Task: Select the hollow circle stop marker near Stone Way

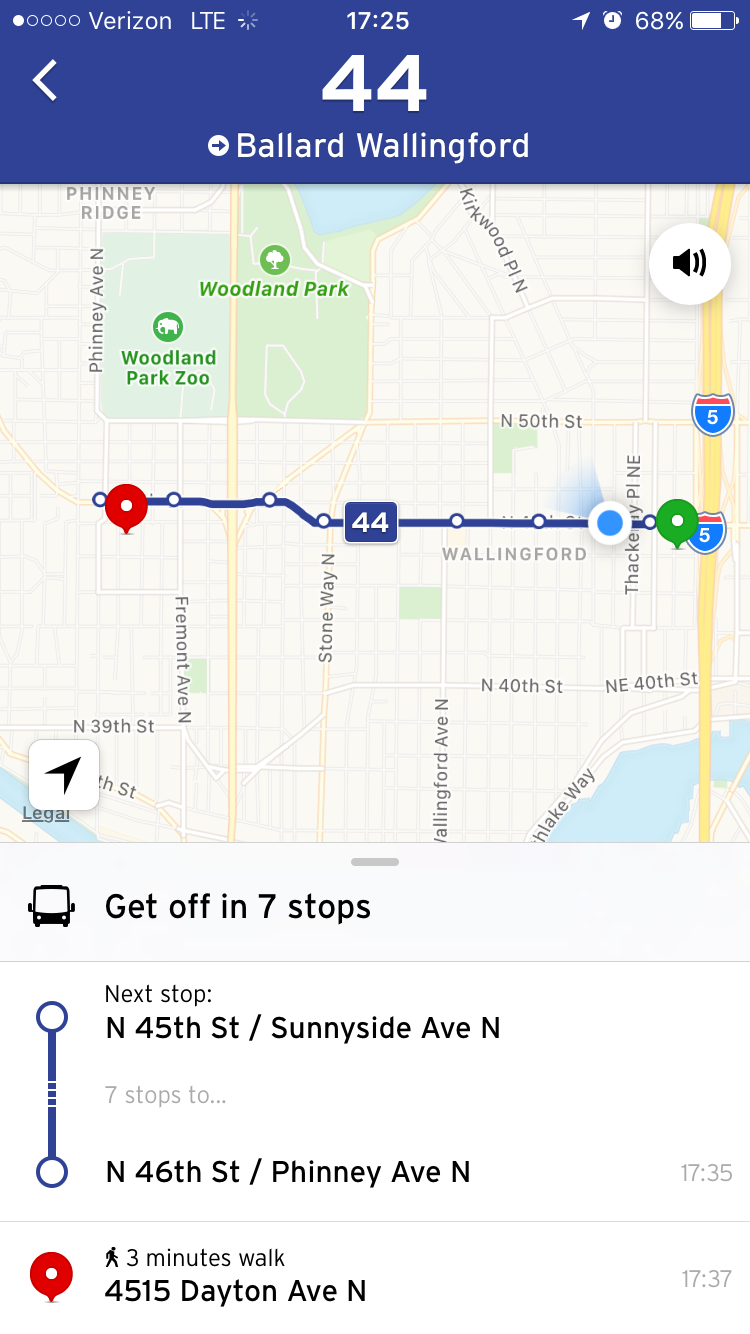Action: 322,520
